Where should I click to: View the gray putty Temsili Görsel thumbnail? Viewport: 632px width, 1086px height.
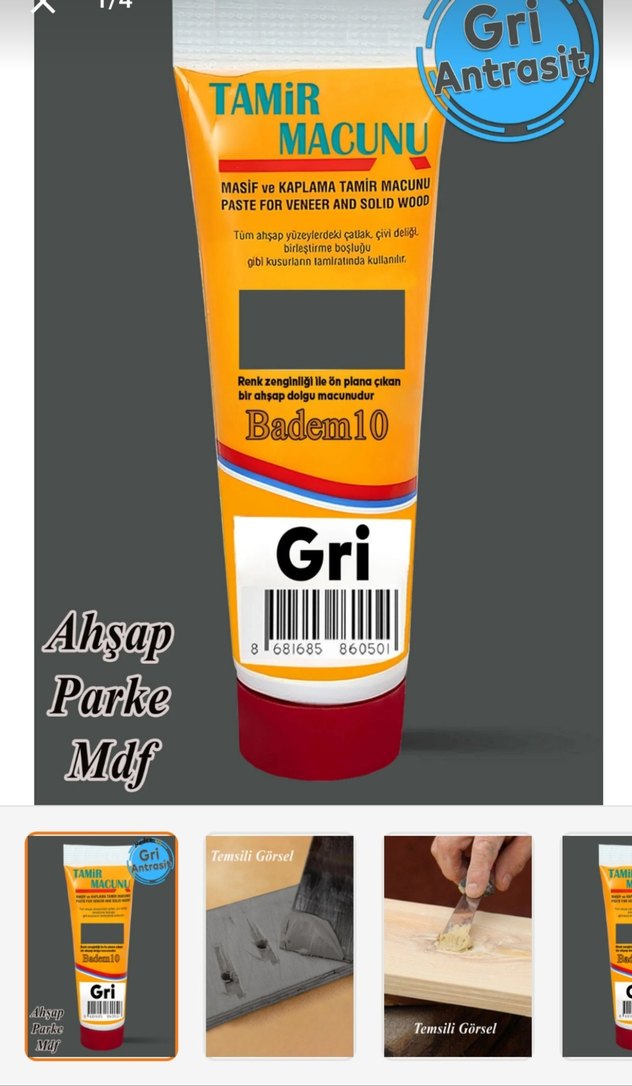pos(279,945)
